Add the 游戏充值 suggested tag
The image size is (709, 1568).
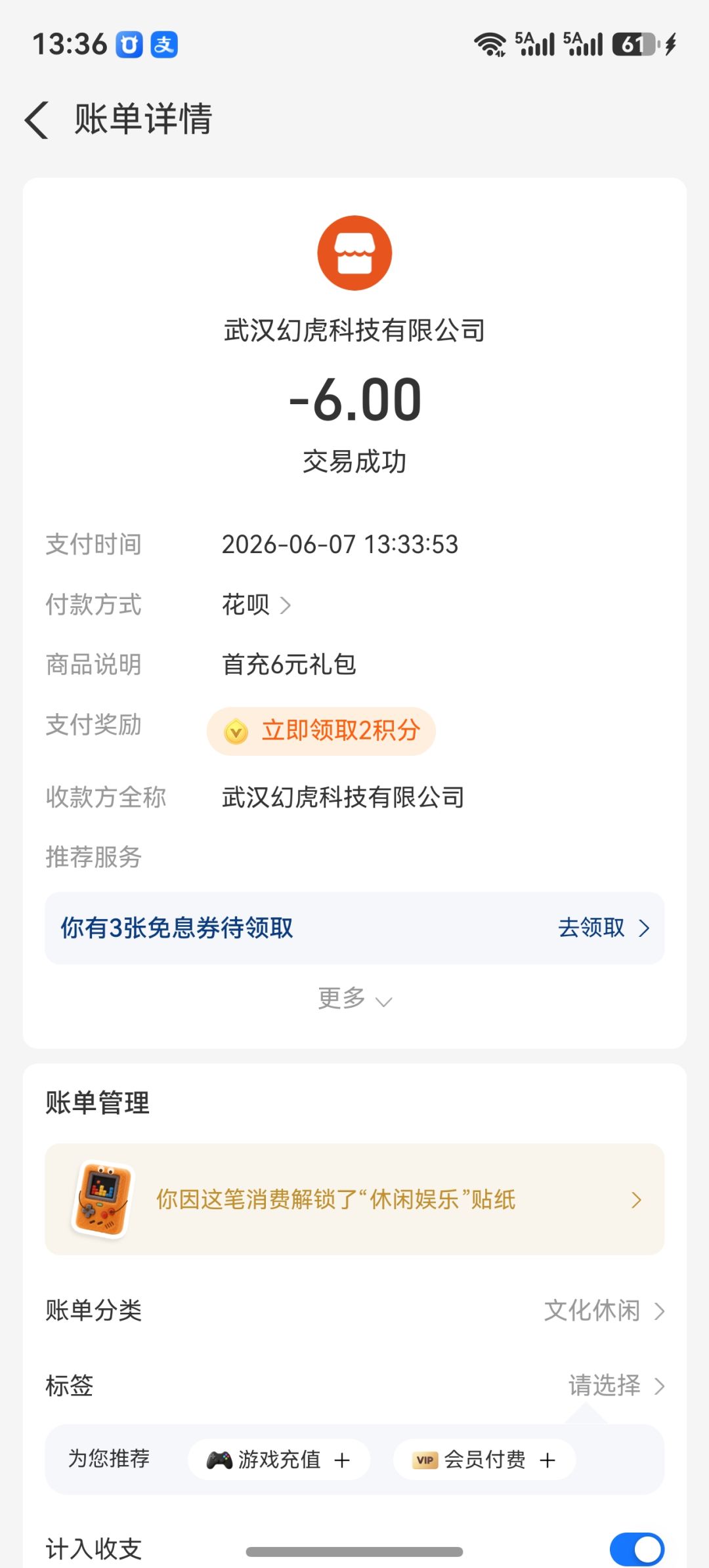pos(279,1460)
